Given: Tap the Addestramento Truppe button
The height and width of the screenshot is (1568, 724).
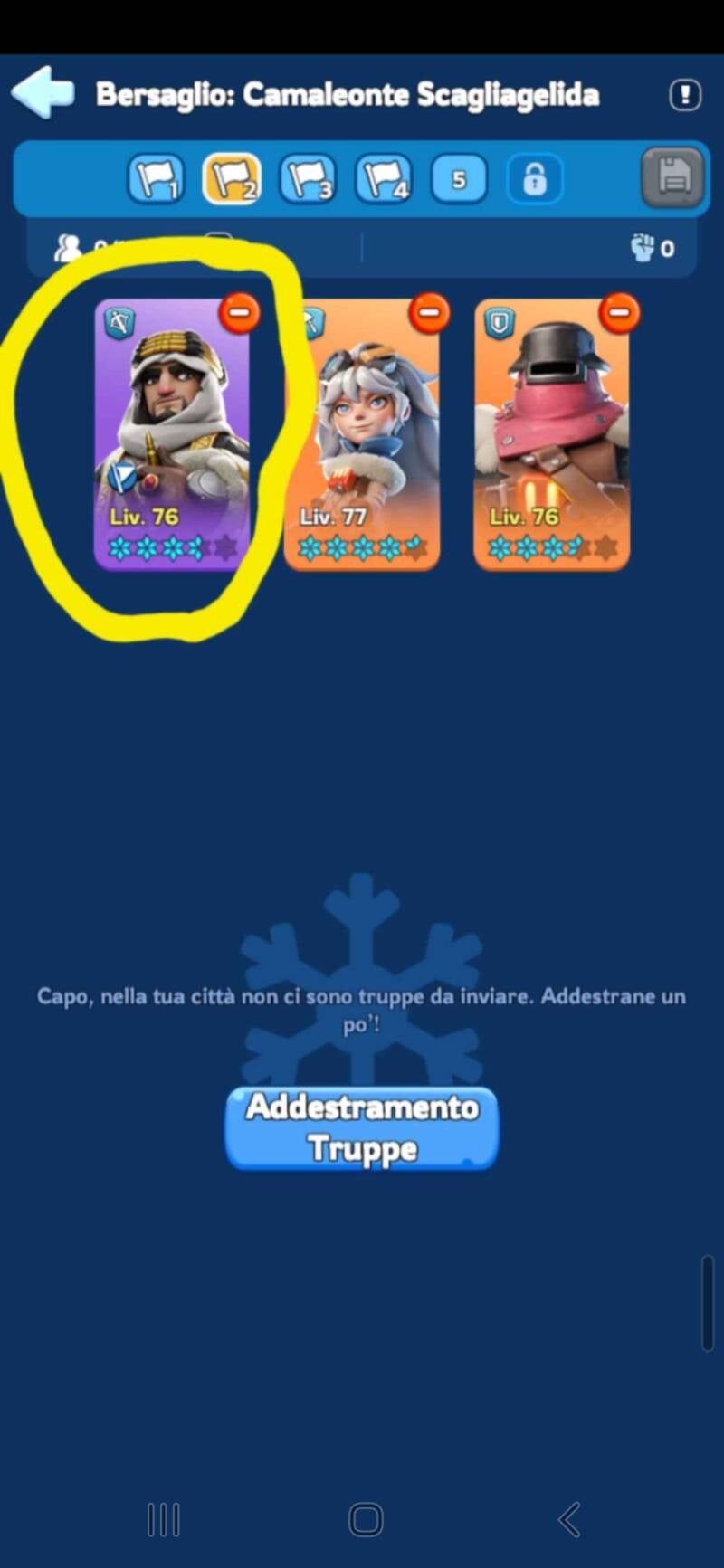Looking at the screenshot, I should pos(362,1128).
